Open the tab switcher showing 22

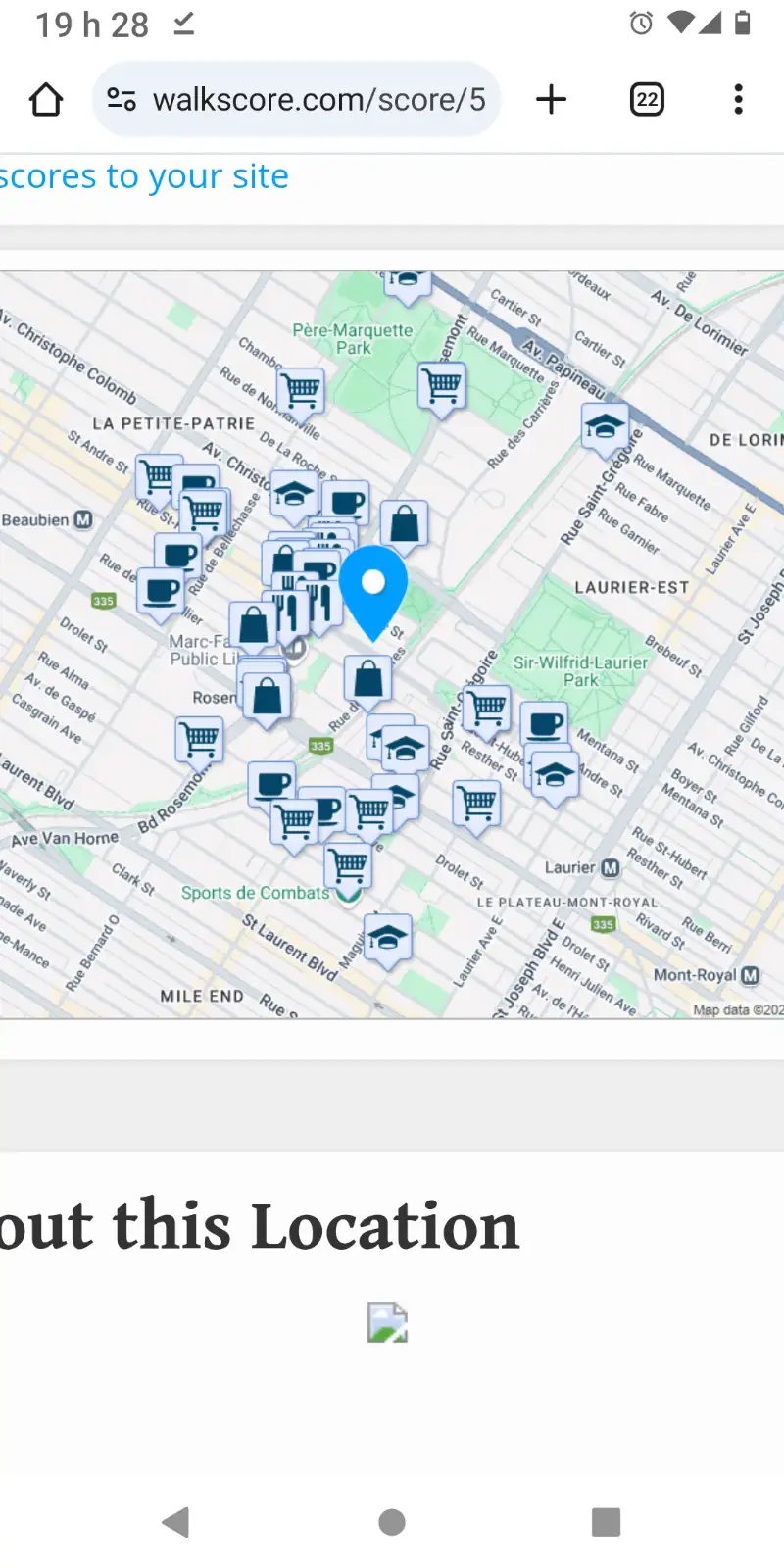(x=647, y=99)
